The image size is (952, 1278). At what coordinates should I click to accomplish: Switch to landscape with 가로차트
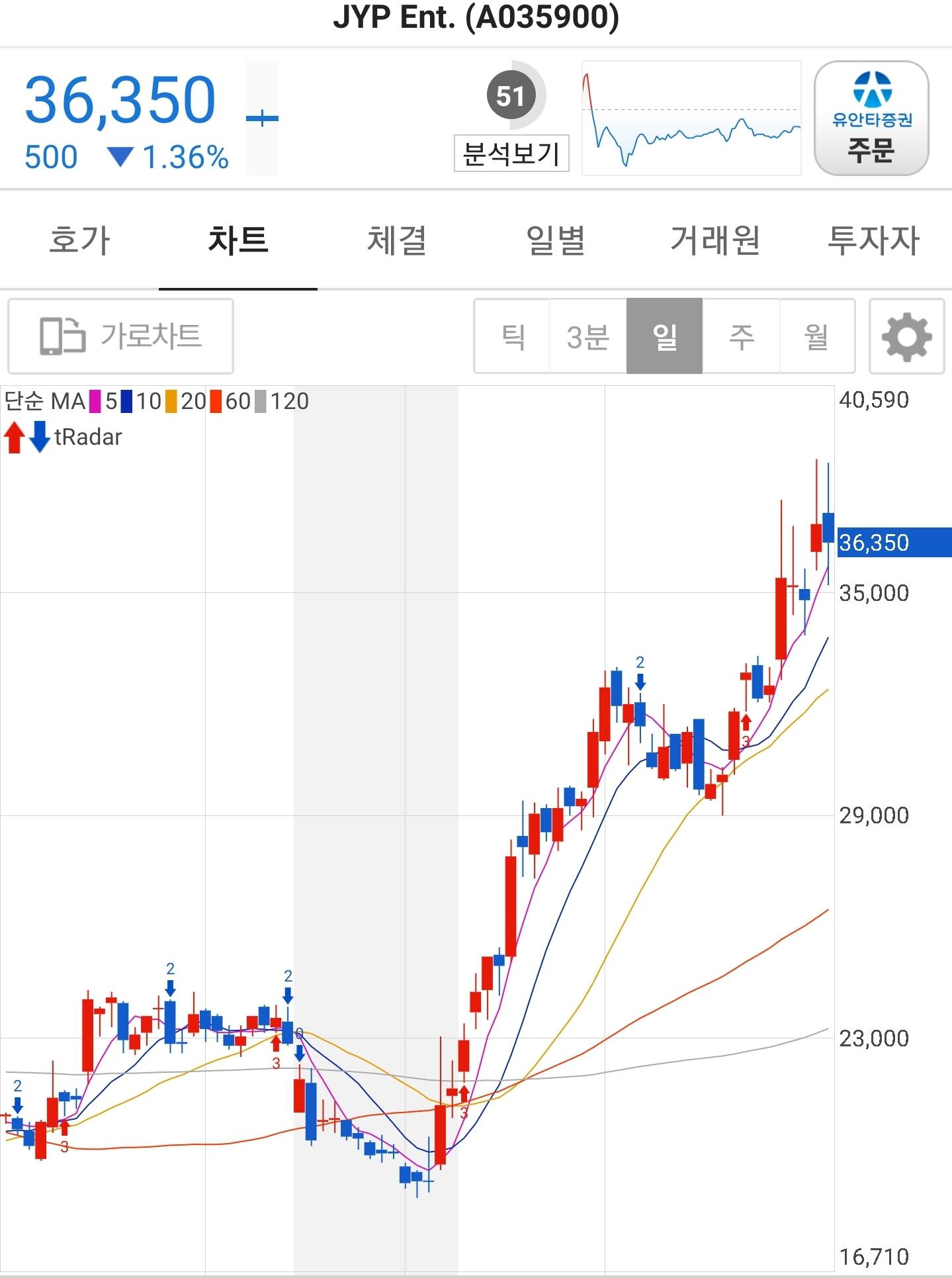[120, 336]
